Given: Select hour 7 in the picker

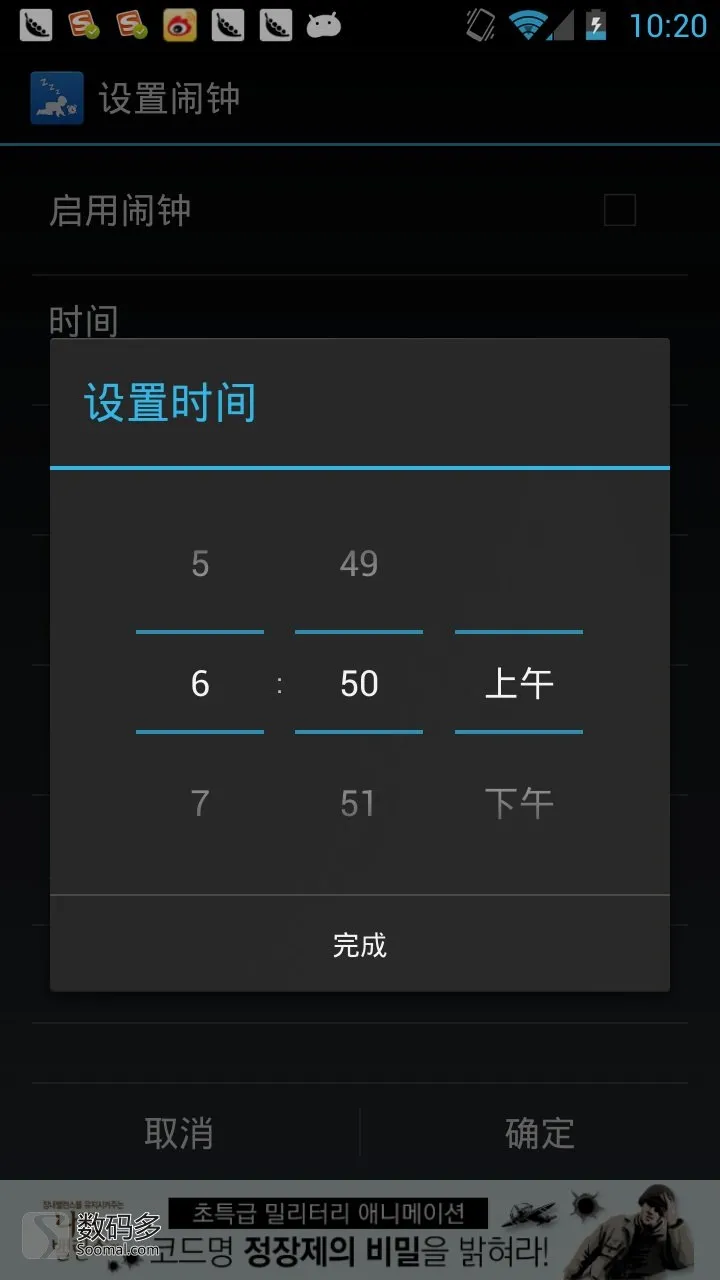Looking at the screenshot, I should [200, 803].
